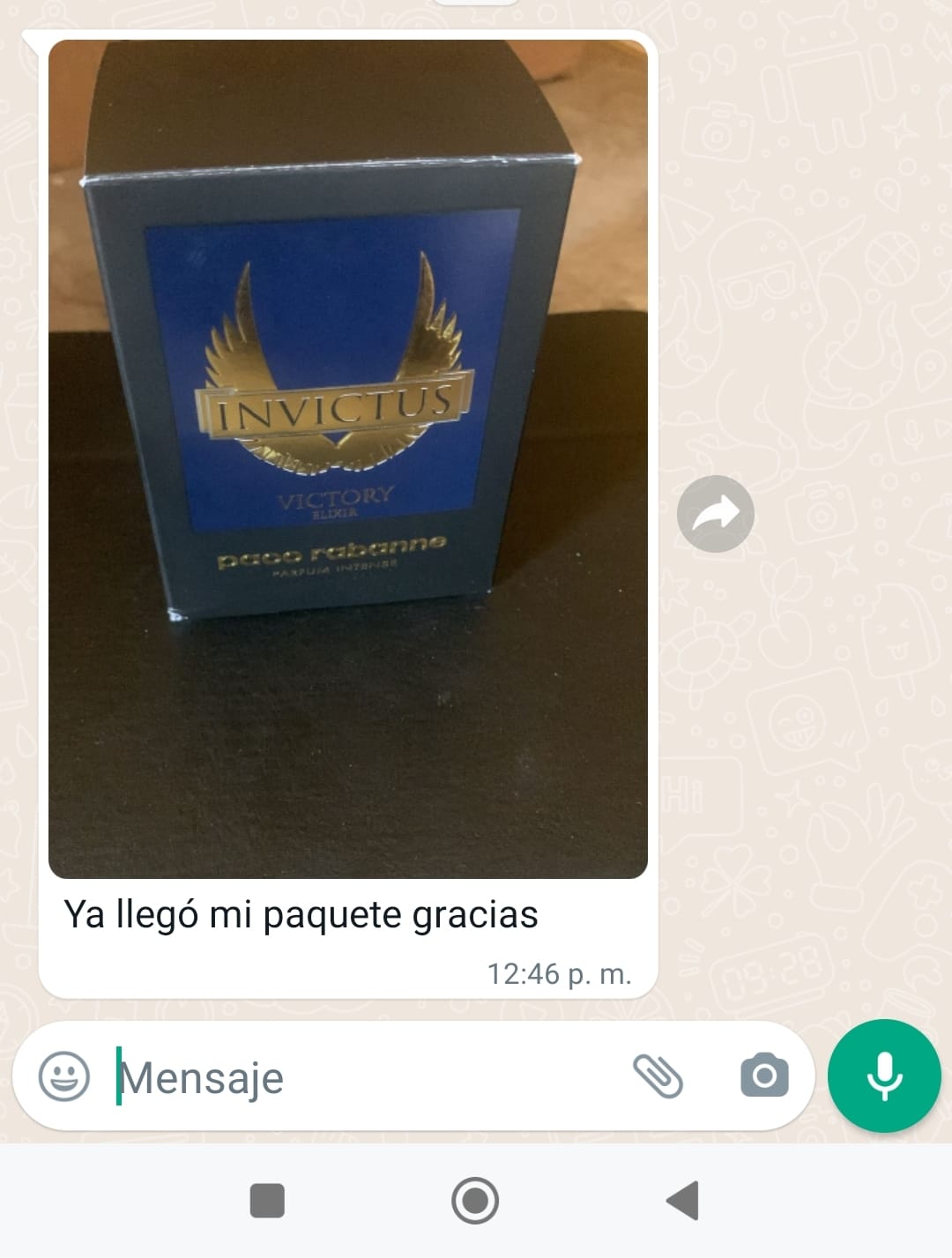
Task: Open the camera from the message bar
Action: 764,1076
